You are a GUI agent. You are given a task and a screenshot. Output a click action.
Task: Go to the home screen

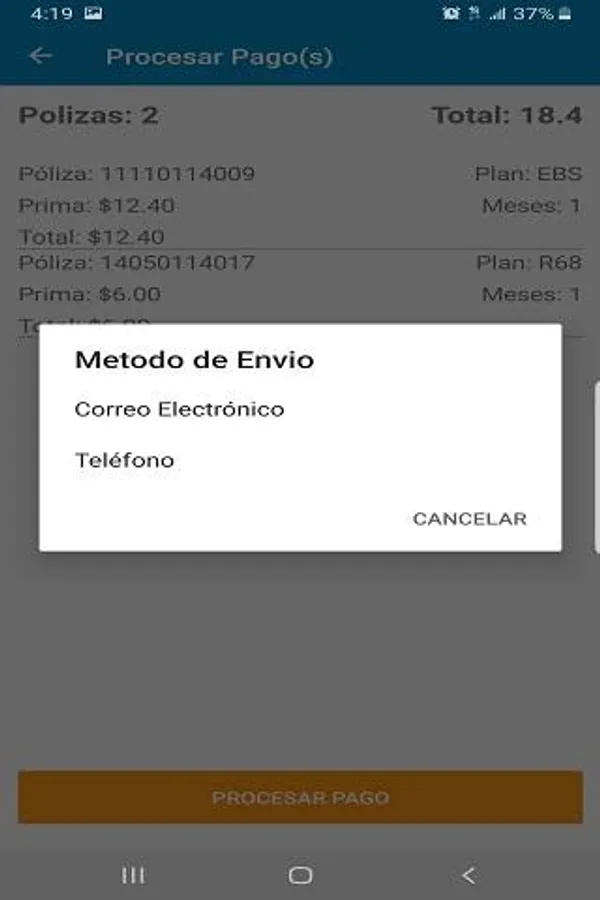(300, 875)
